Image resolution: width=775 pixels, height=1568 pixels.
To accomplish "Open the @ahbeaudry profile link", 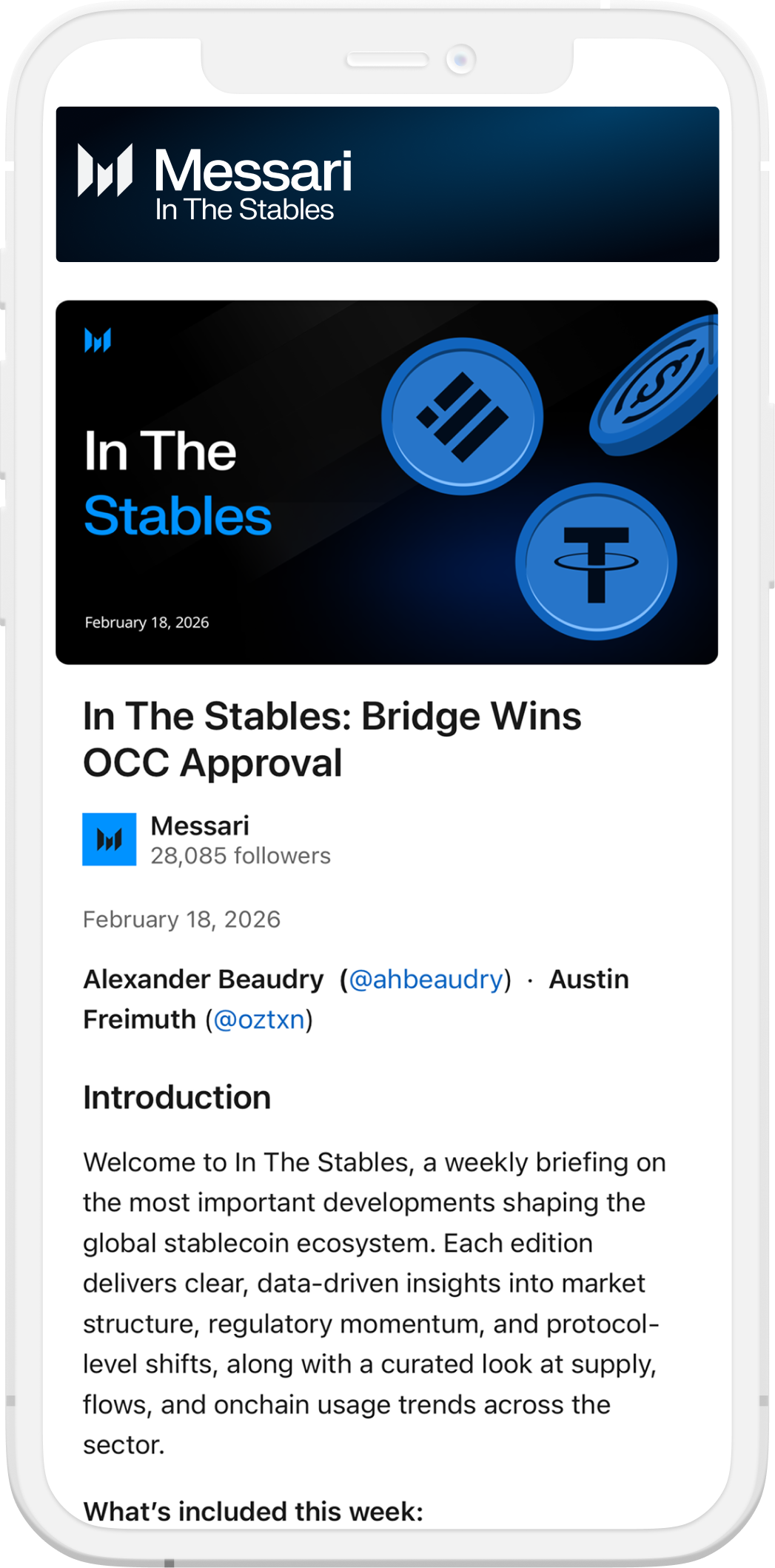I will click(x=426, y=979).
